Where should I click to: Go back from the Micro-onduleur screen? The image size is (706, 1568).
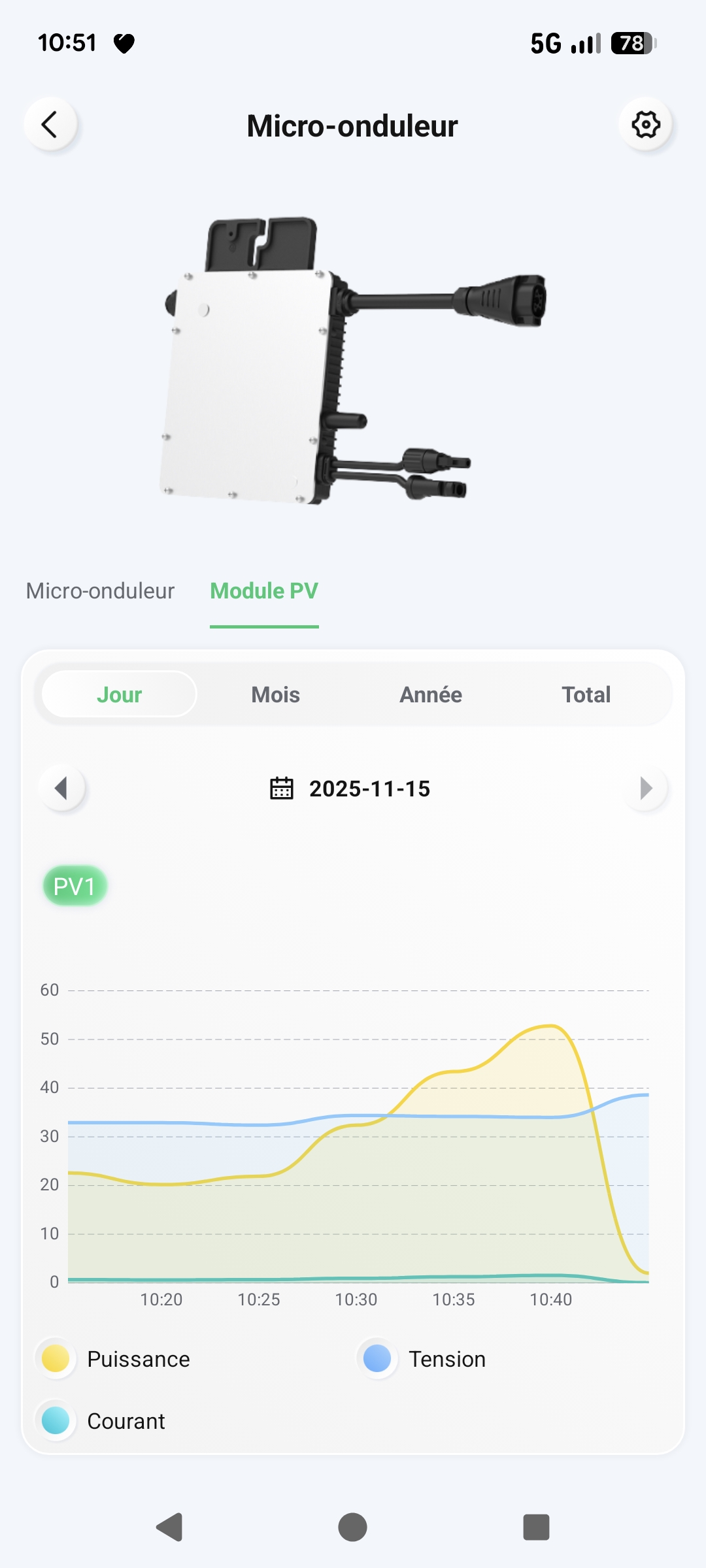[50, 124]
